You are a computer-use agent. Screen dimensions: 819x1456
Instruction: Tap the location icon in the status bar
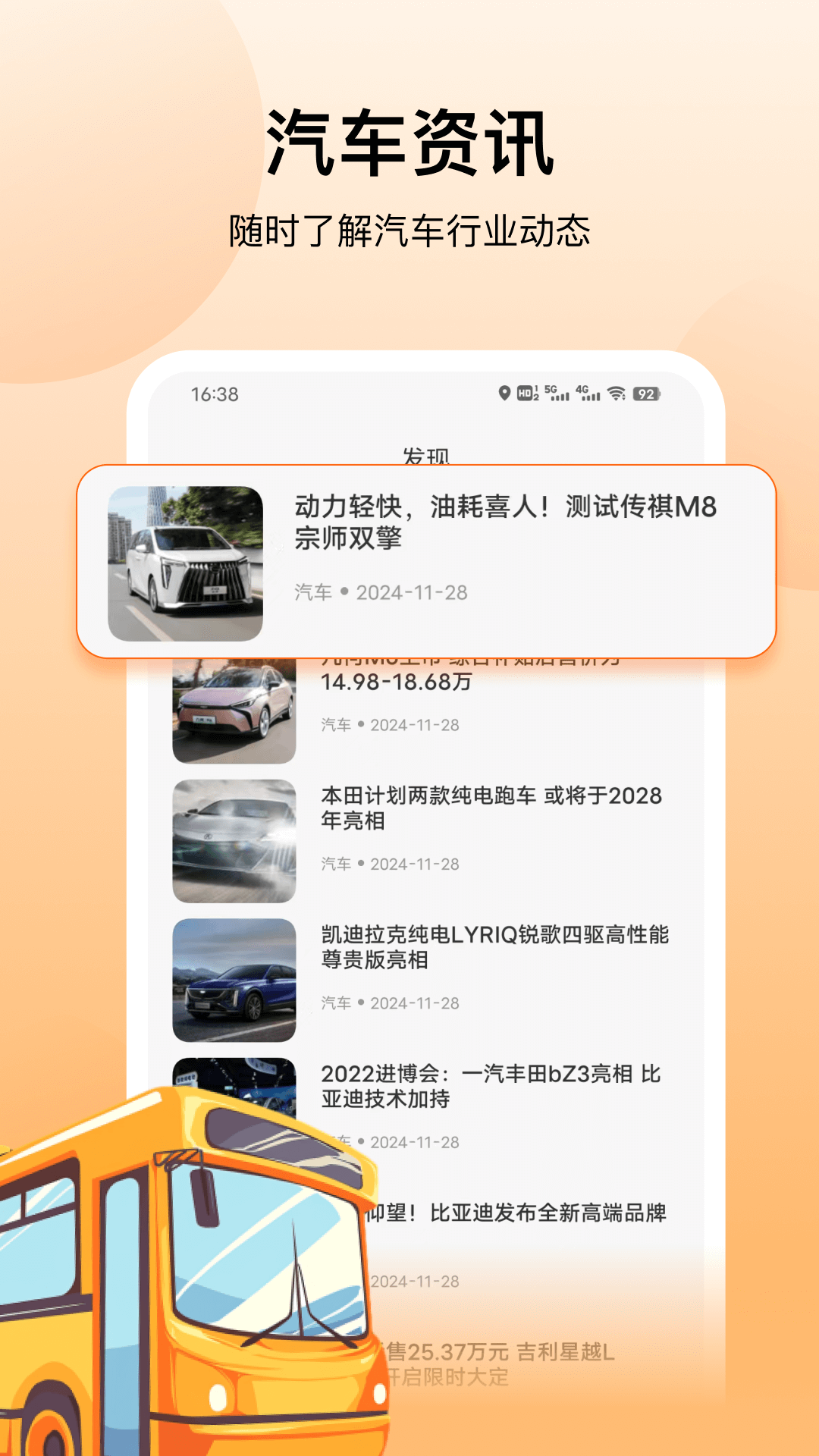pyautogui.click(x=503, y=393)
